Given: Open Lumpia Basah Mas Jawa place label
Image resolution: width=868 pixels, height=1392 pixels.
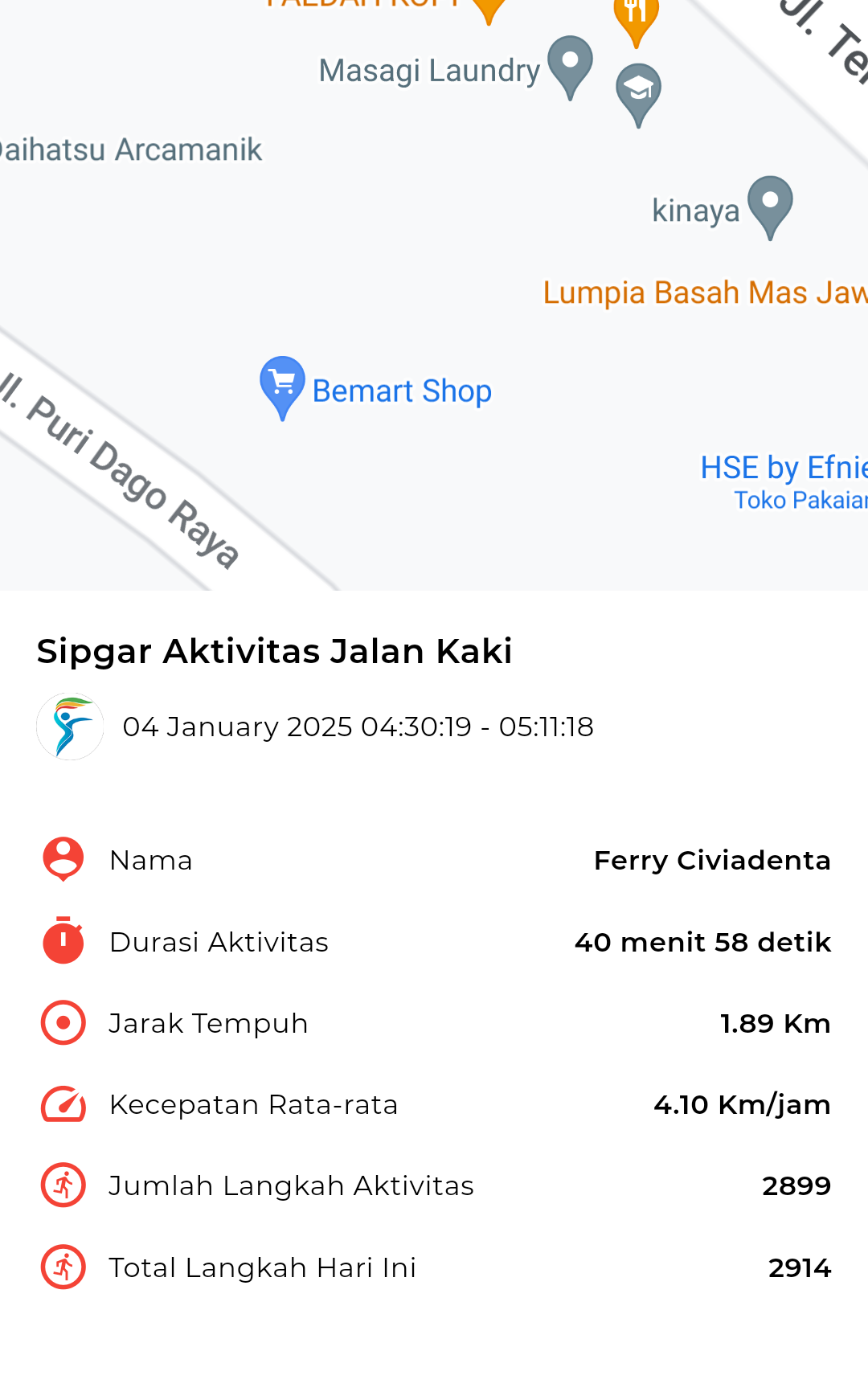Looking at the screenshot, I should (x=705, y=293).
